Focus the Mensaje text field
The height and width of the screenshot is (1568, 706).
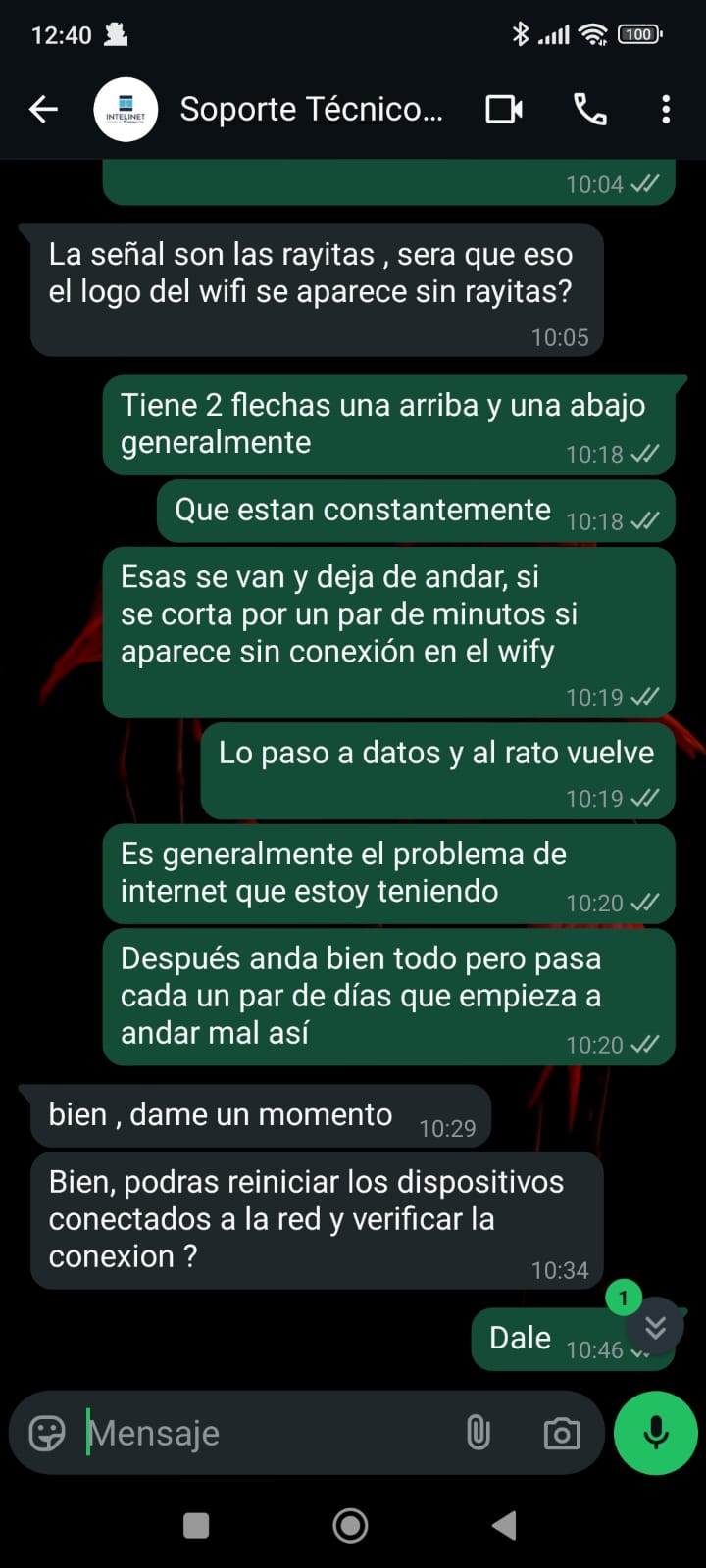(x=265, y=1434)
